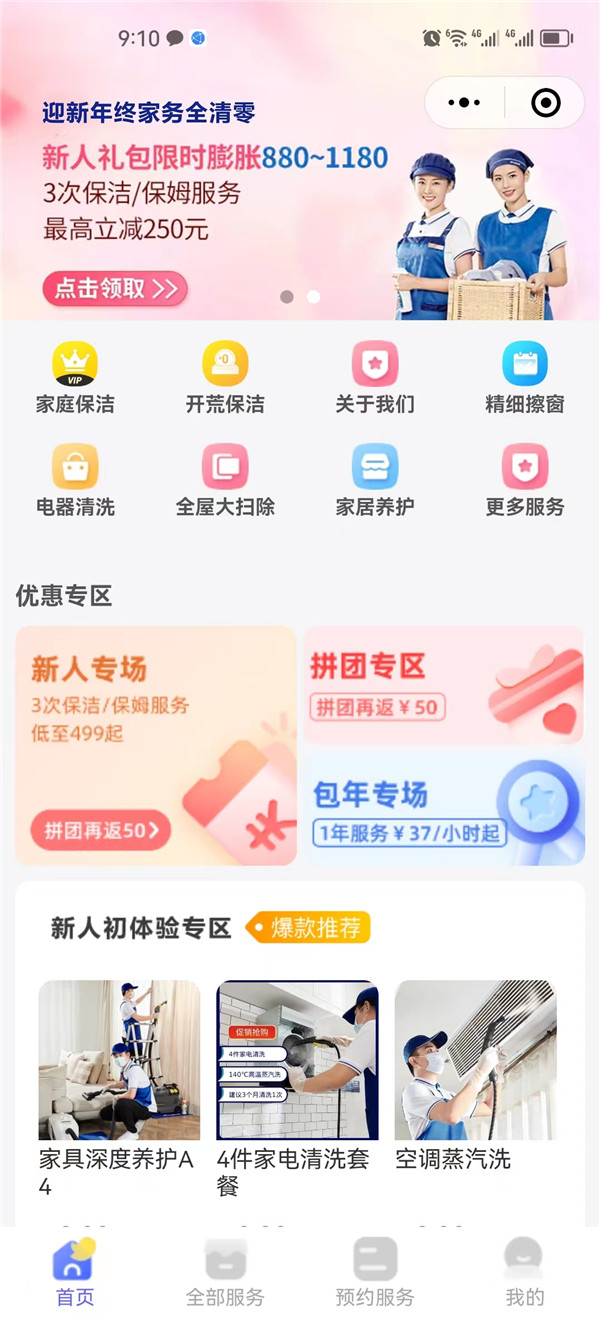Close the mini program via target icon
This screenshot has width=600, height=1320.
tap(545, 102)
